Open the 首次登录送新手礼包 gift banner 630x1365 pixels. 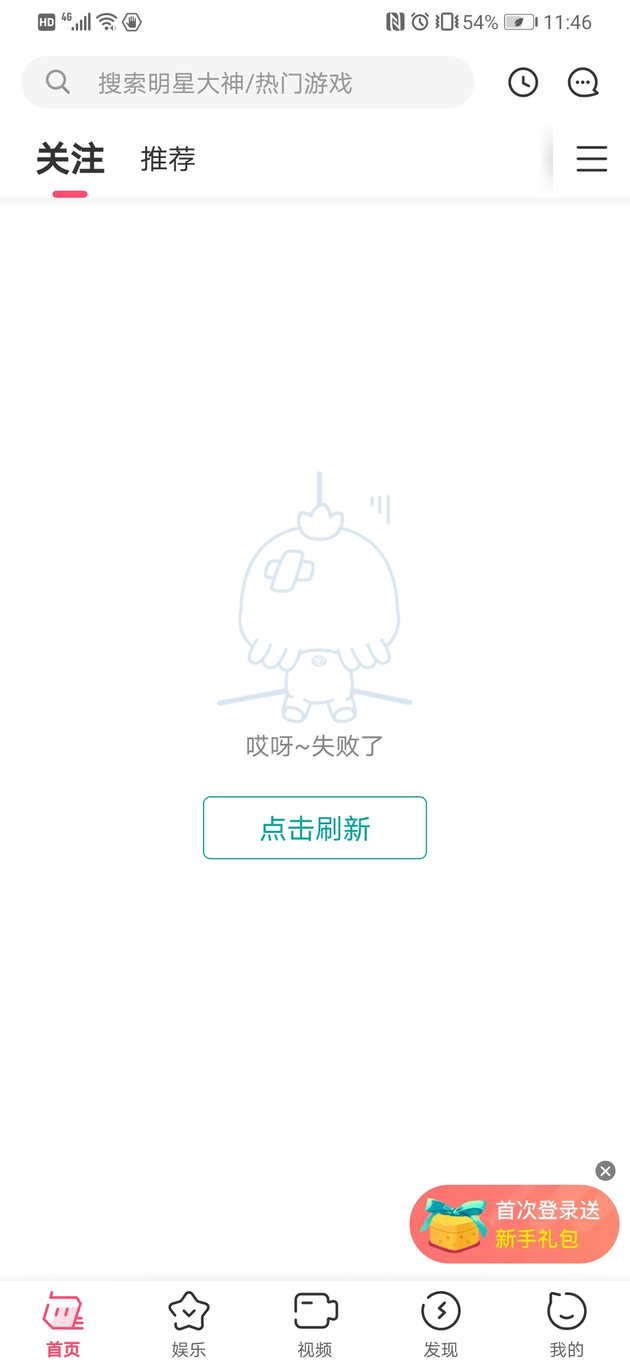click(x=514, y=1224)
